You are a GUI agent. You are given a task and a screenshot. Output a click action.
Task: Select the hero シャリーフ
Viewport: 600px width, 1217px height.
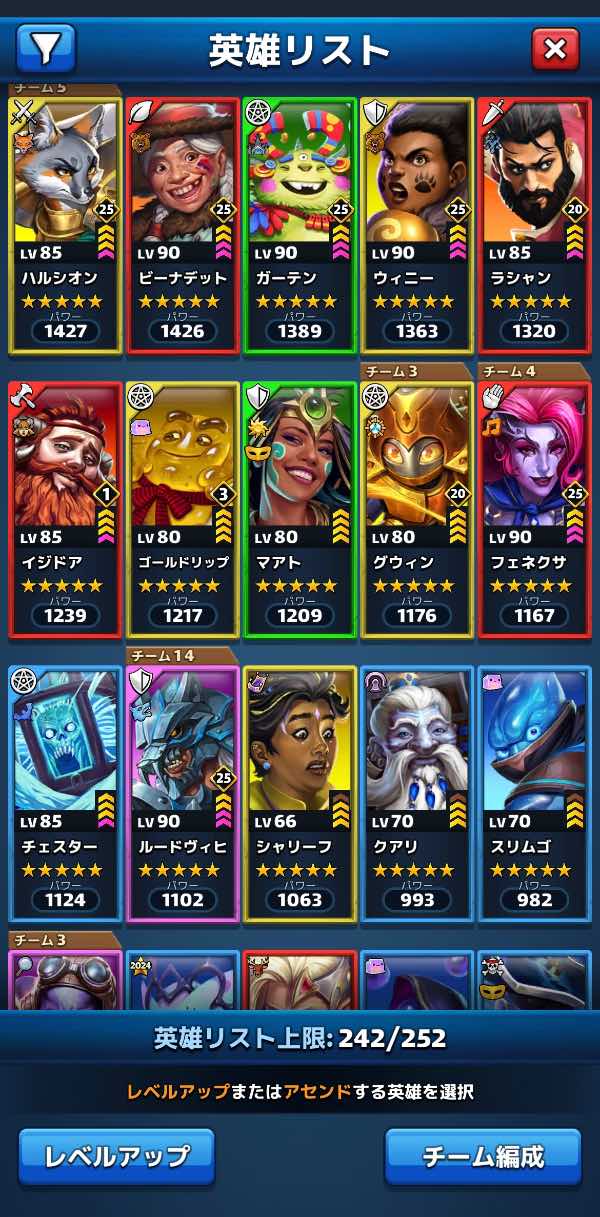click(300, 793)
